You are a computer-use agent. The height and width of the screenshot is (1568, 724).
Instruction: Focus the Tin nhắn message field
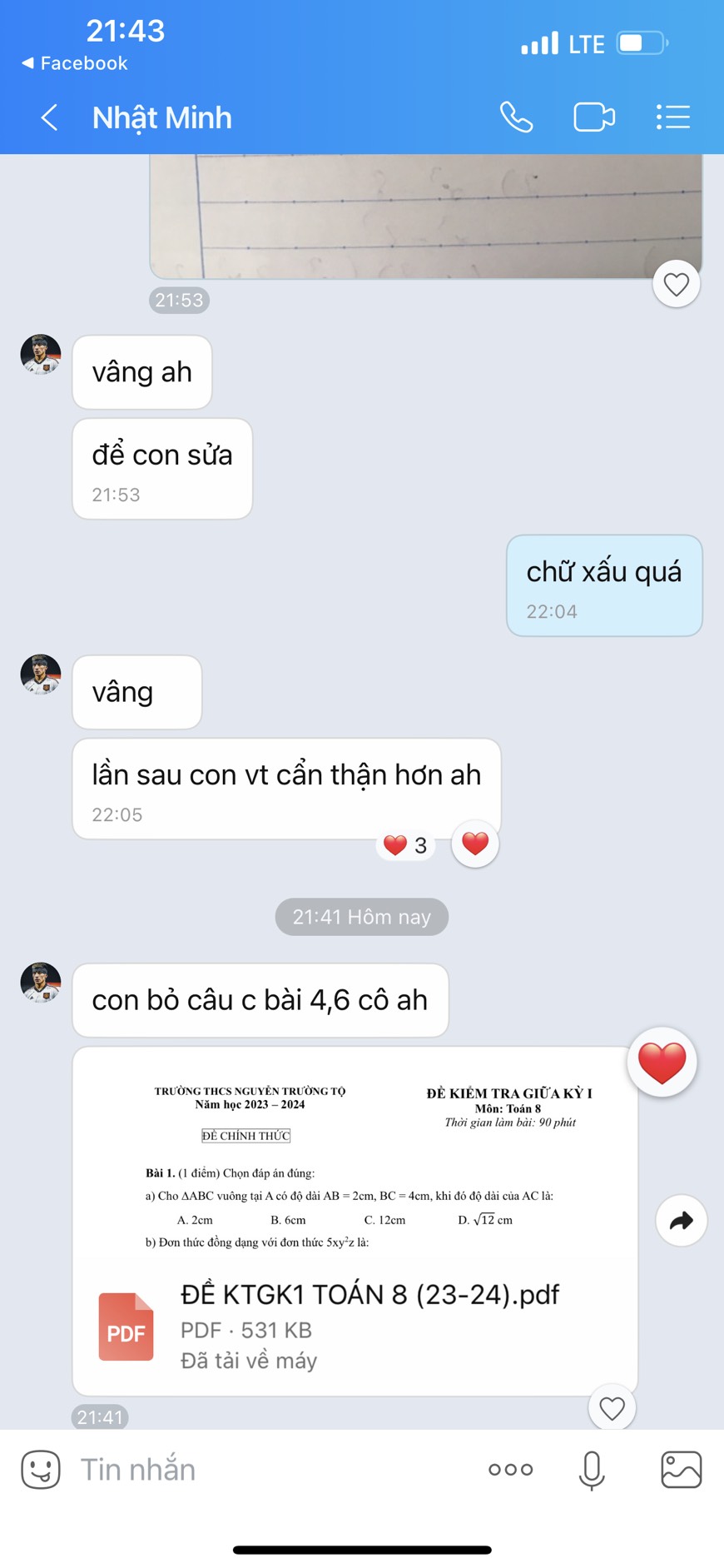point(266,1470)
